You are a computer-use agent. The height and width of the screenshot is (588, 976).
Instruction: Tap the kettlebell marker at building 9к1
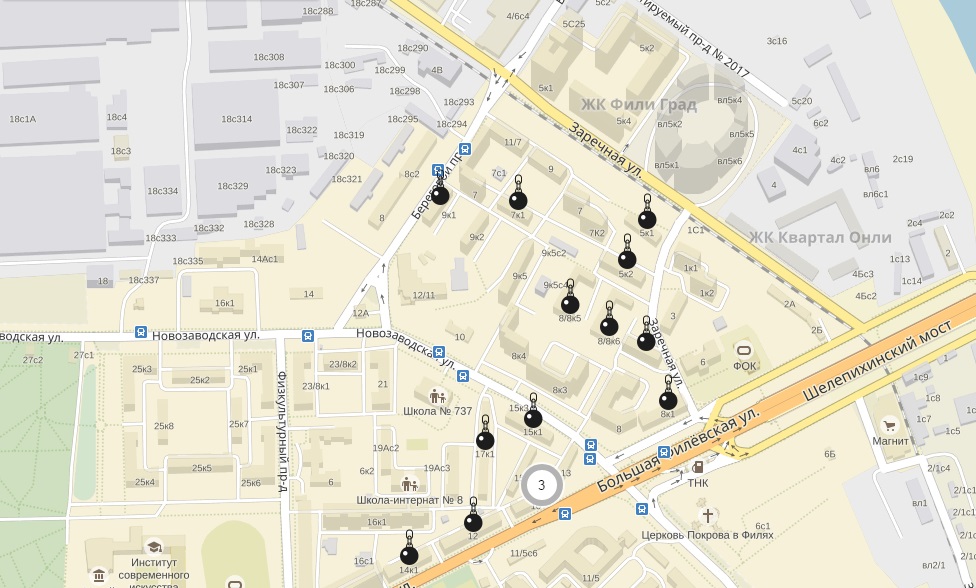click(x=440, y=194)
